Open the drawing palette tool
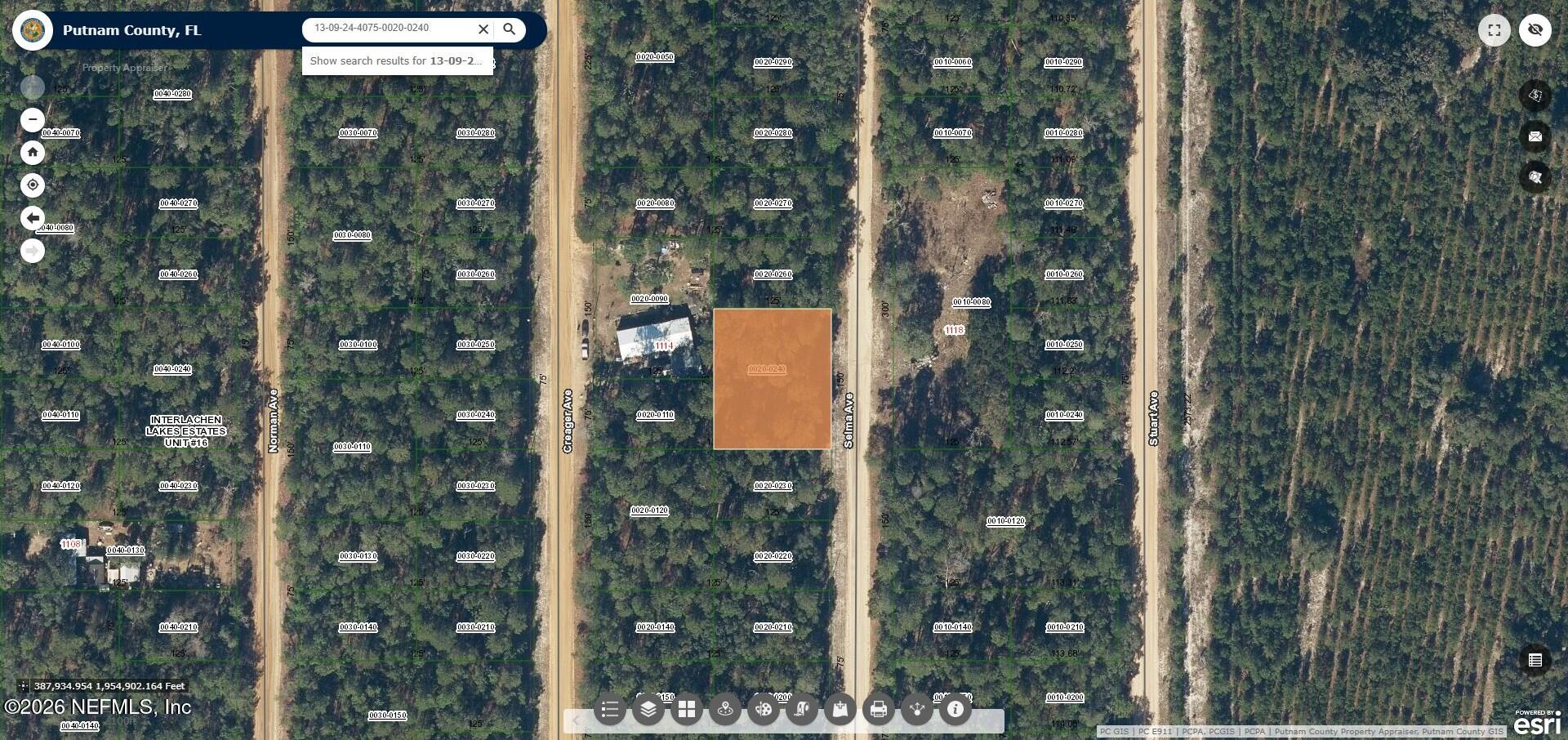Image resolution: width=1568 pixels, height=740 pixels. [764, 710]
